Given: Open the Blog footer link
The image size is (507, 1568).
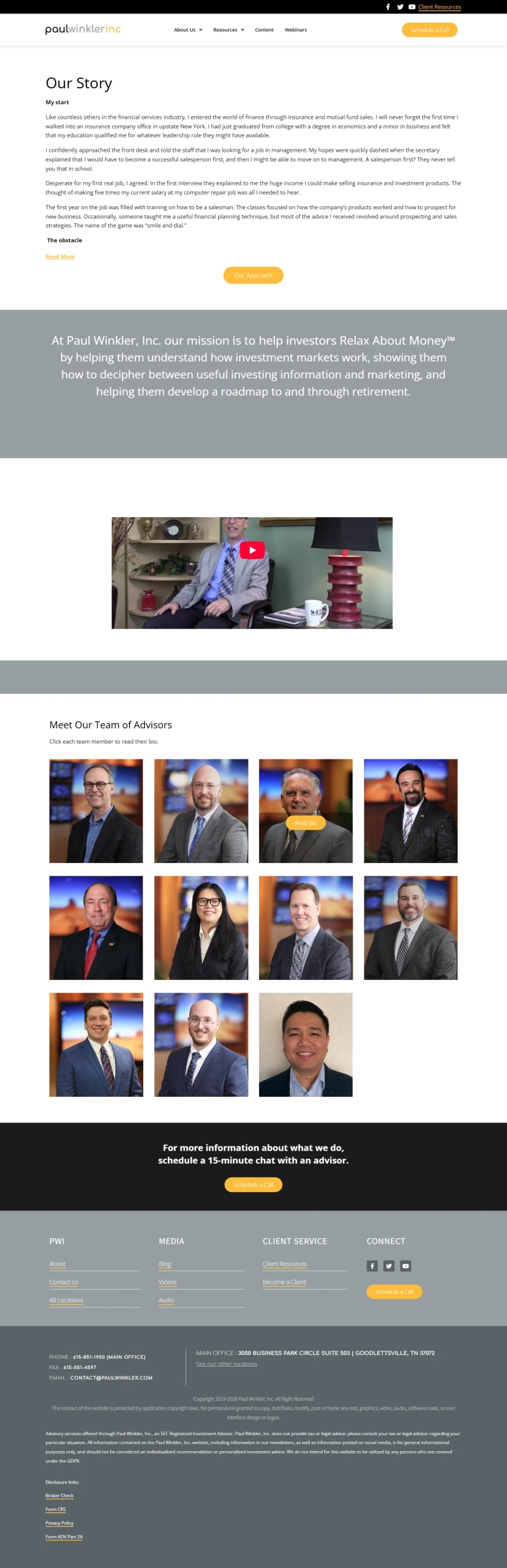Looking at the screenshot, I should pyautogui.click(x=165, y=1263).
